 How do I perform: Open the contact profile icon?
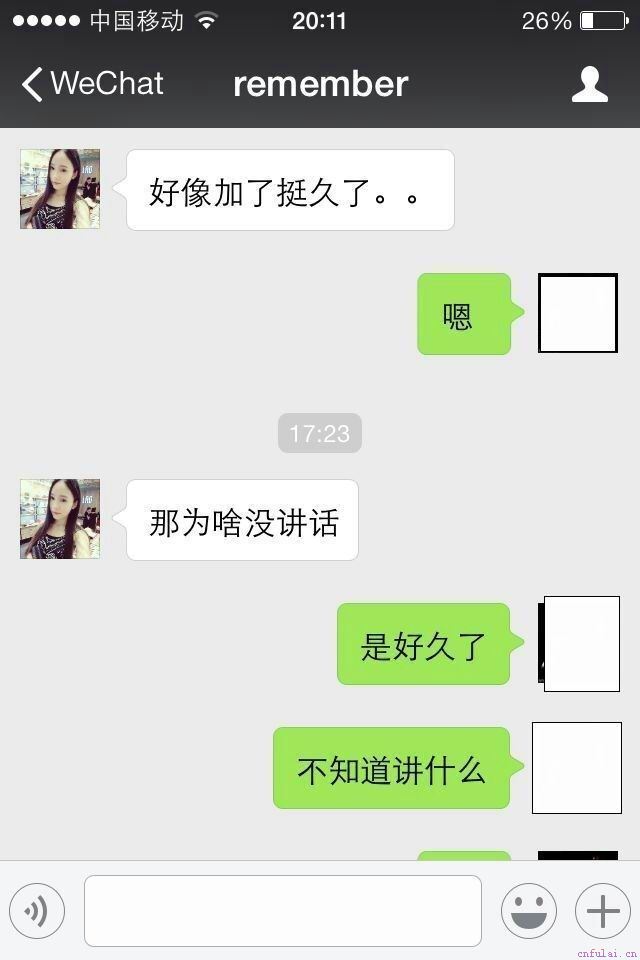tap(590, 84)
